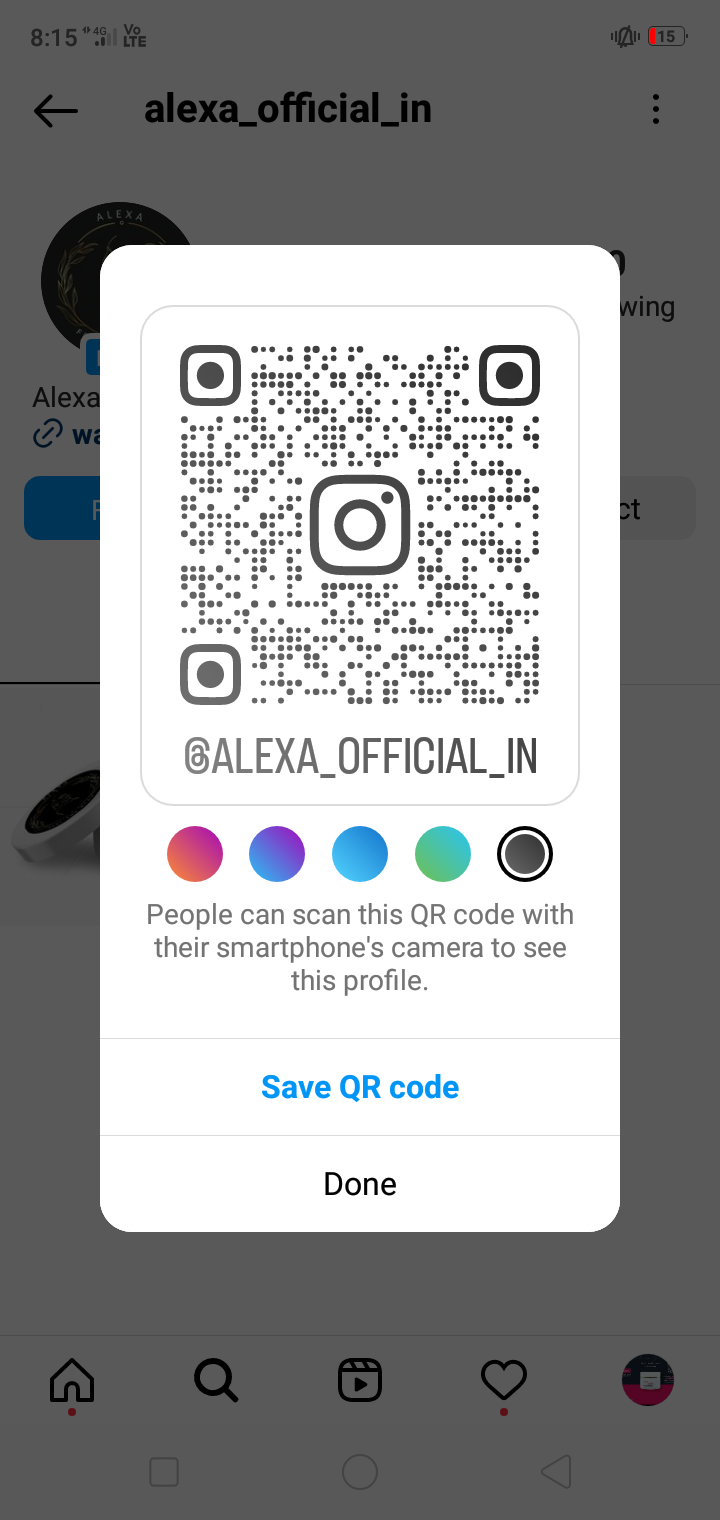Open your profile tab

(648, 1381)
